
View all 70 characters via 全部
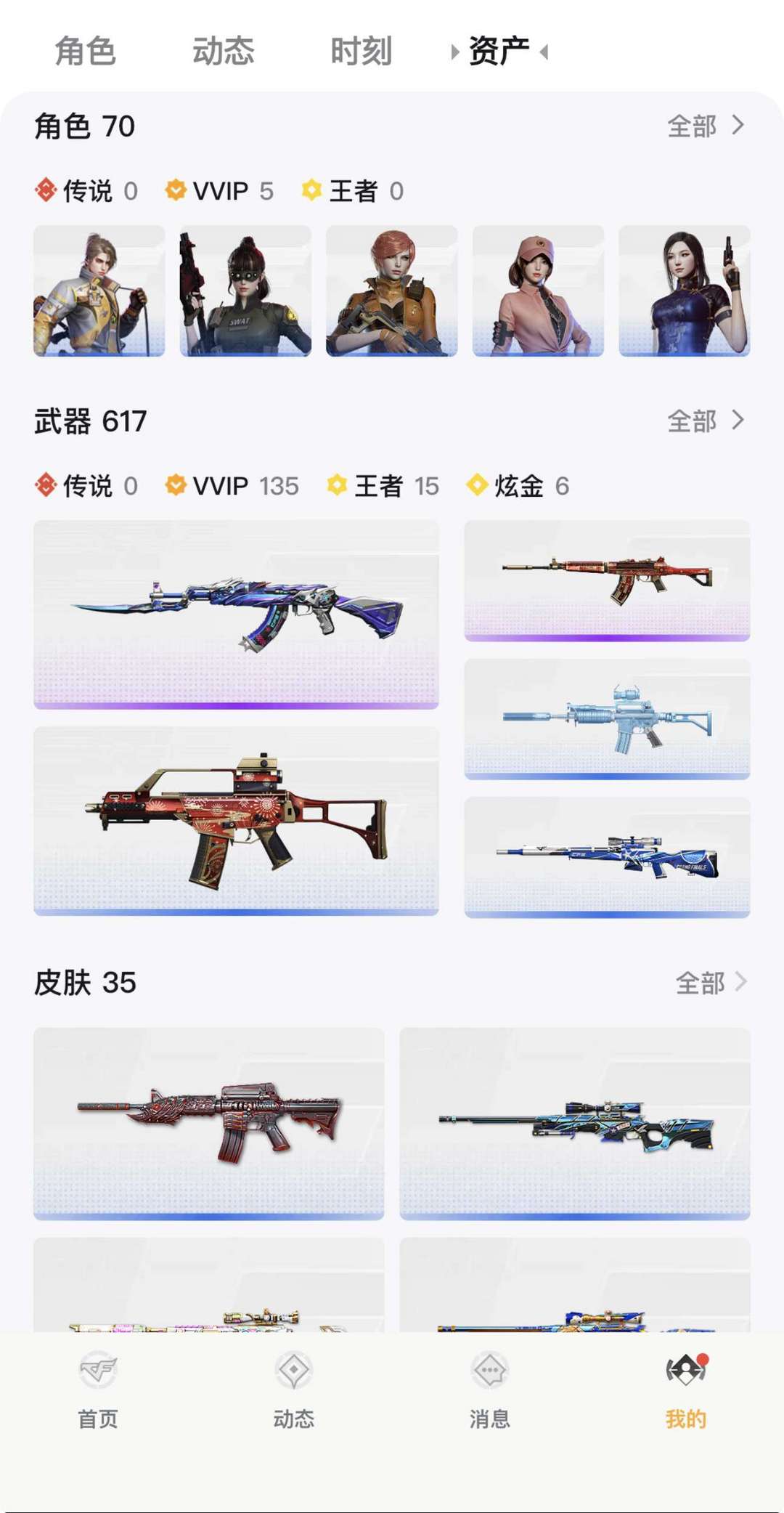pyautogui.click(x=705, y=126)
